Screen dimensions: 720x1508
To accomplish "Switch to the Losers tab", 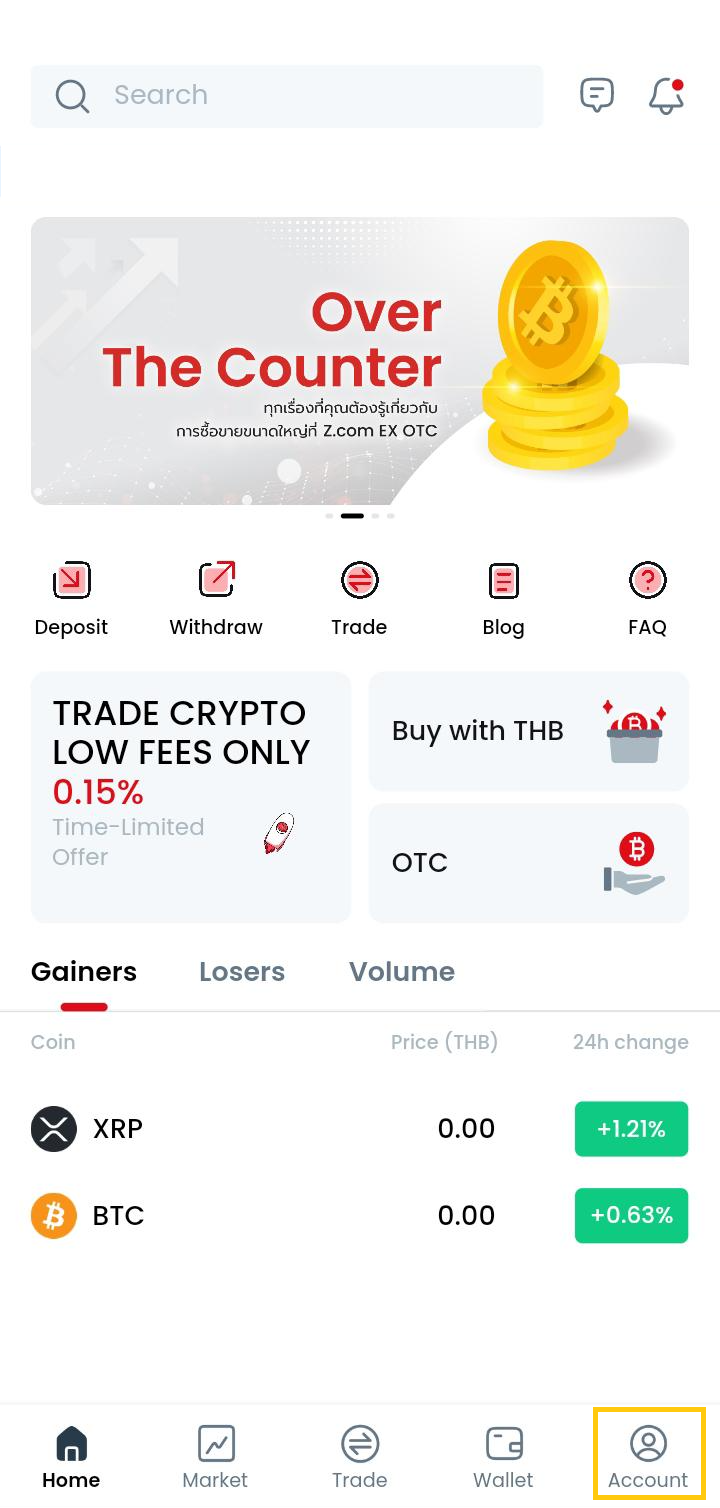I will point(242,972).
